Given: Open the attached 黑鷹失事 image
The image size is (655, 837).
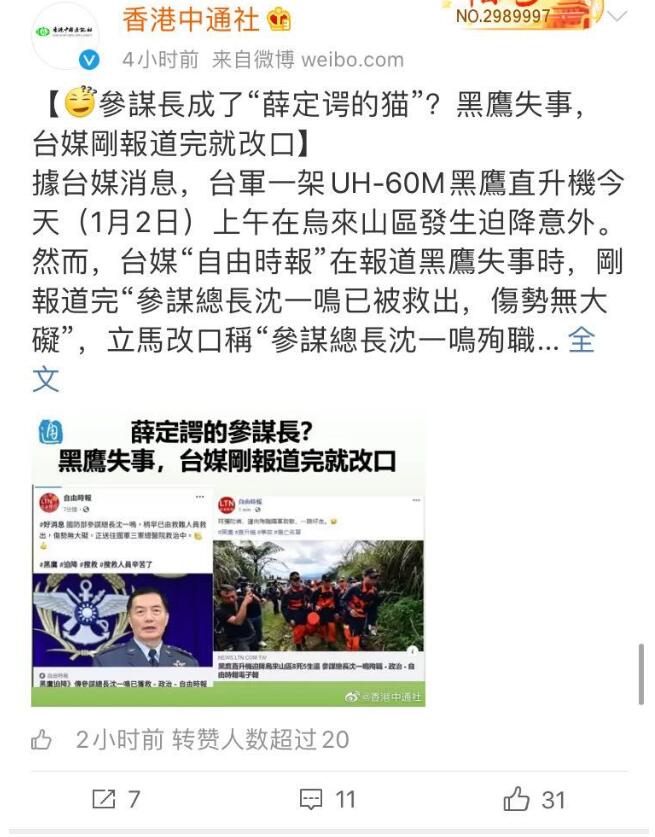Looking at the screenshot, I should 228,560.
